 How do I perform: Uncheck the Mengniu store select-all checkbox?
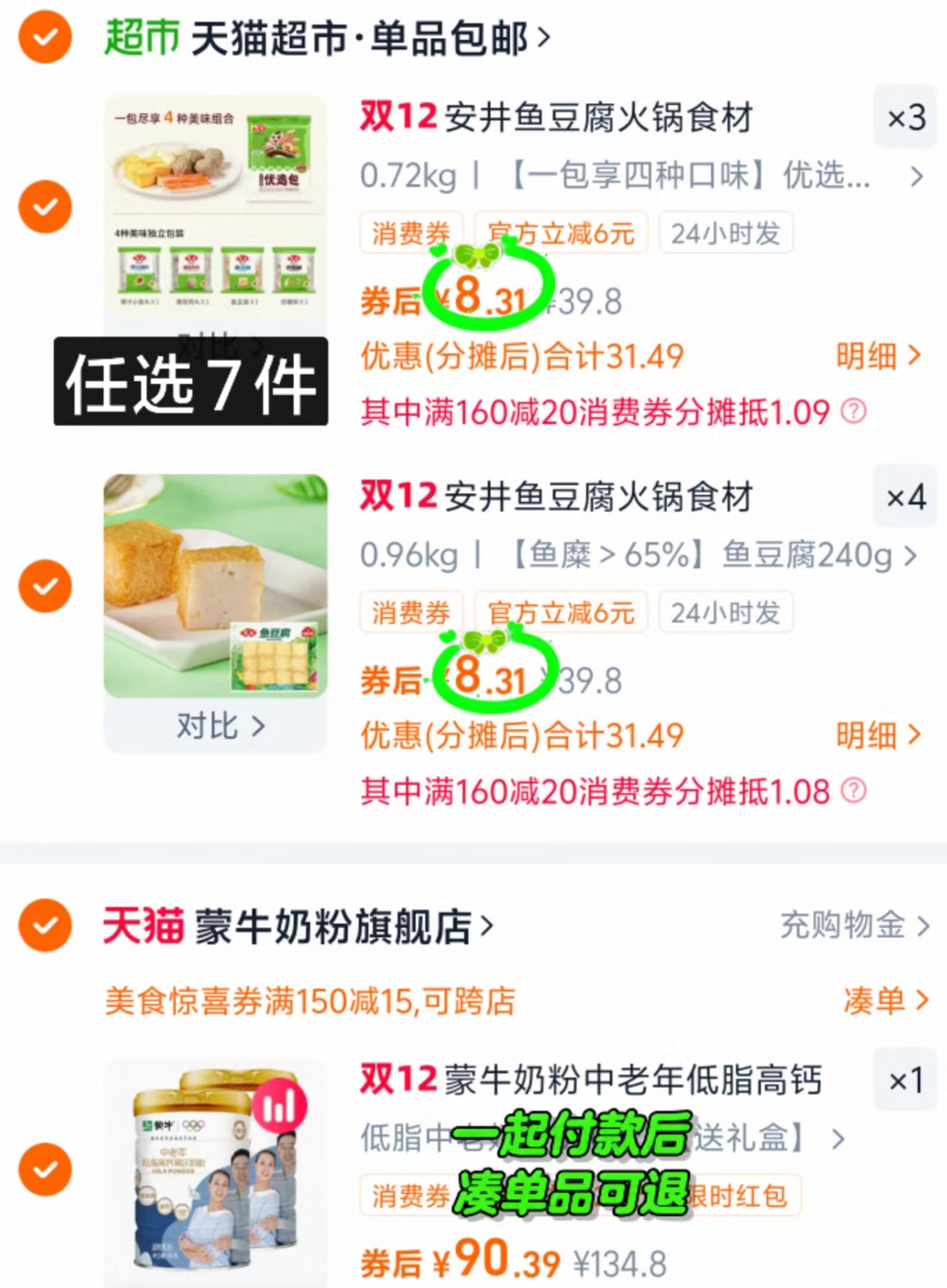click(44, 925)
